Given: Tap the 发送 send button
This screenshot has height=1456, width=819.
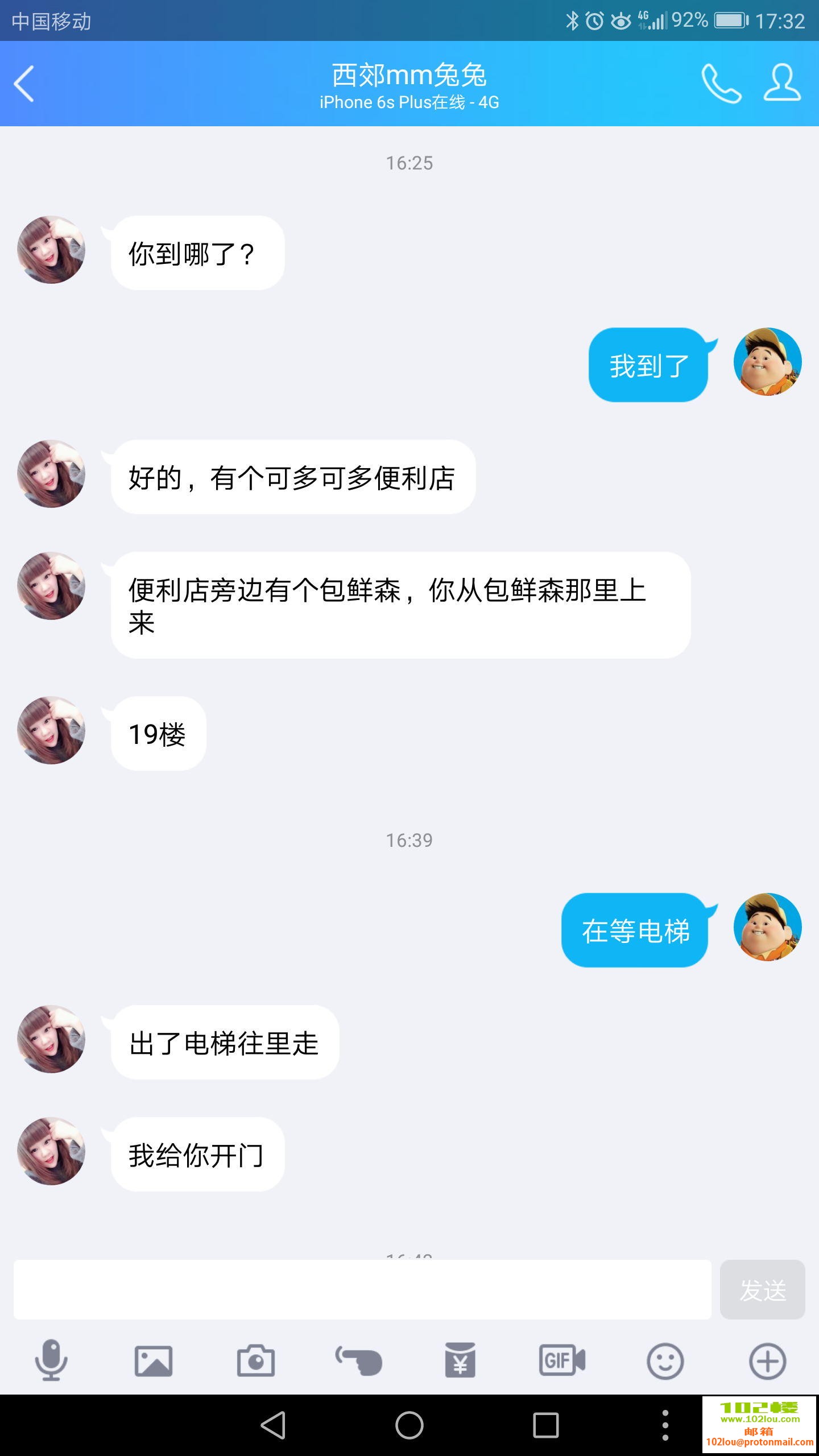Looking at the screenshot, I should [762, 1289].
